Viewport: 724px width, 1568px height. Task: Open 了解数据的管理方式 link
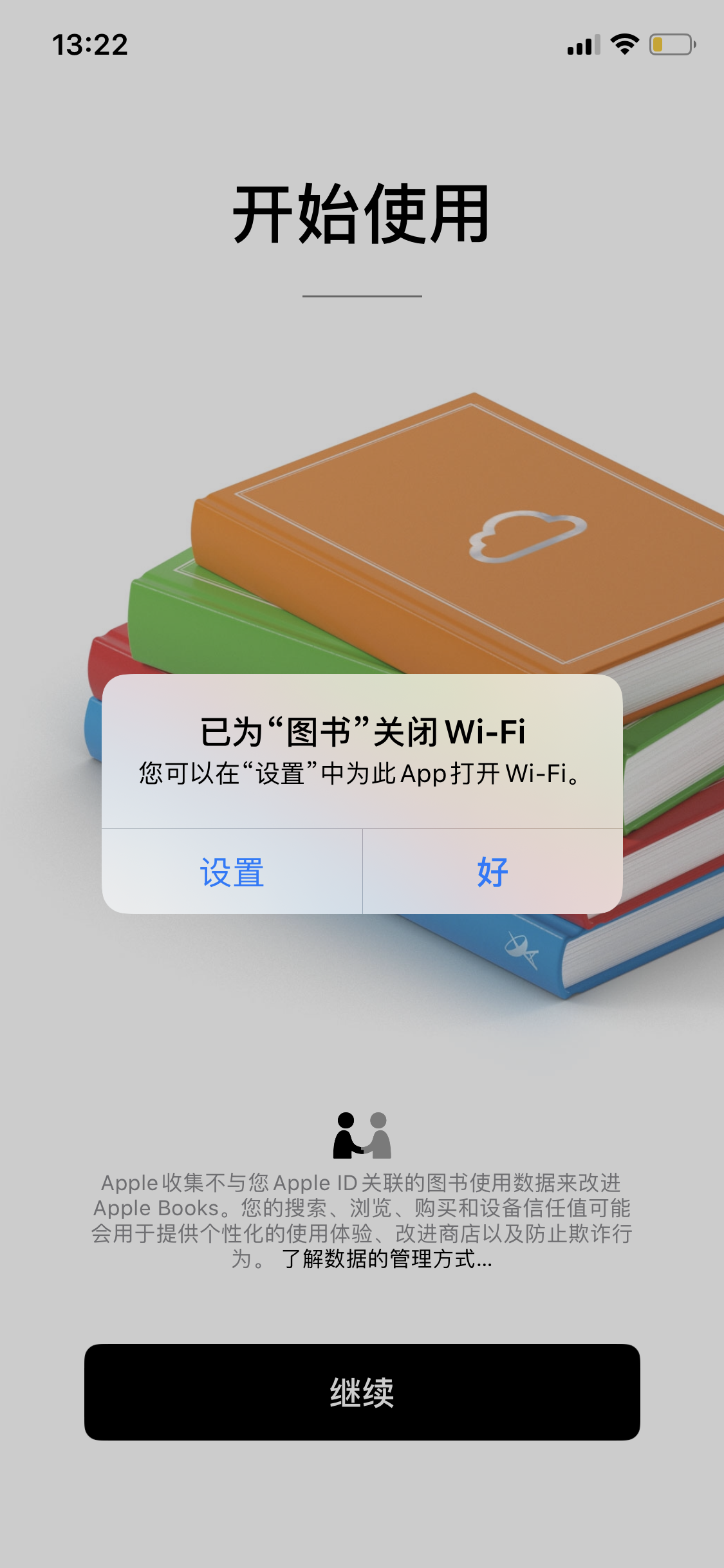tap(387, 1258)
